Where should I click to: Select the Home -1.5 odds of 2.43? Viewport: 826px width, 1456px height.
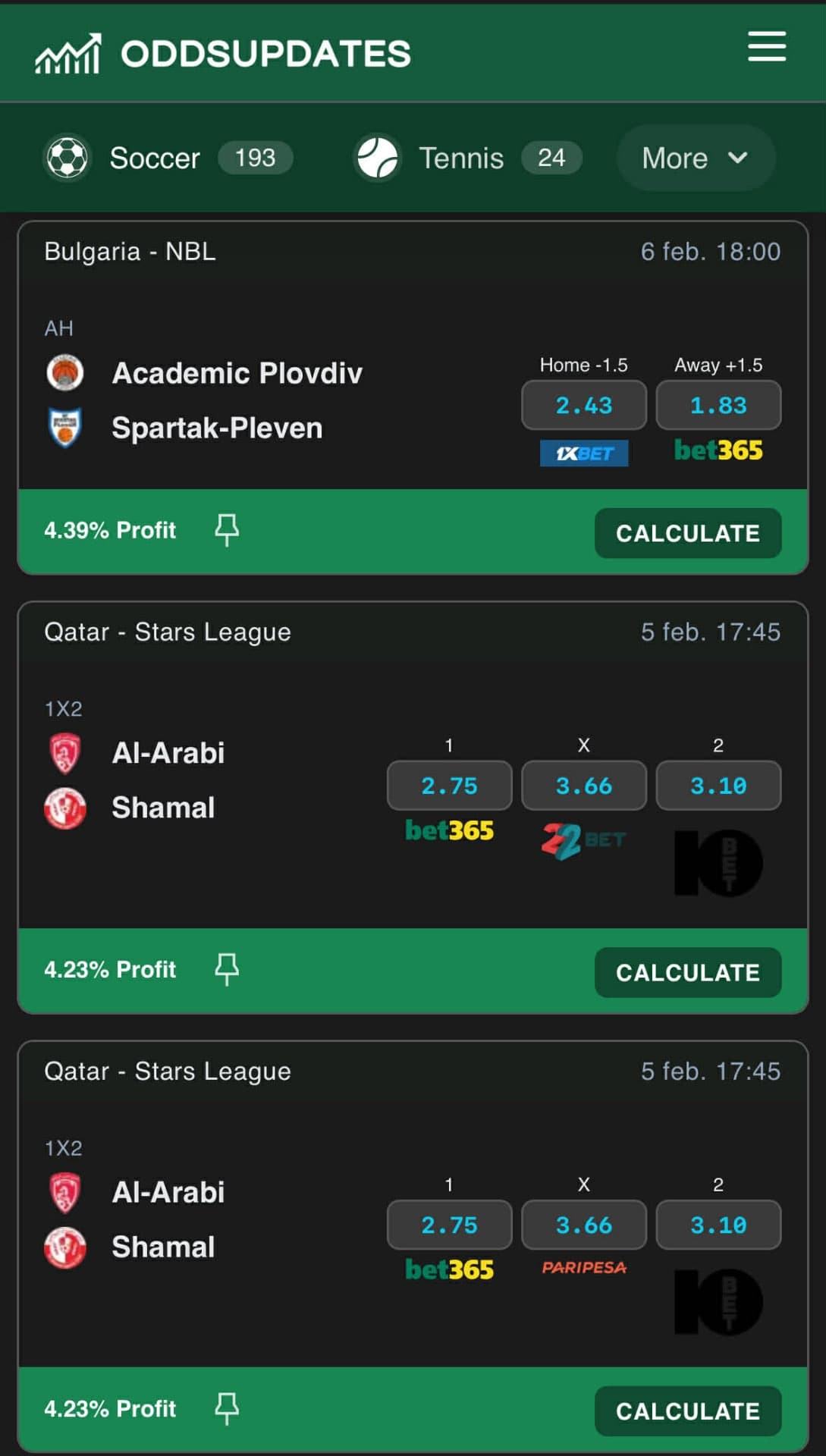583,405
